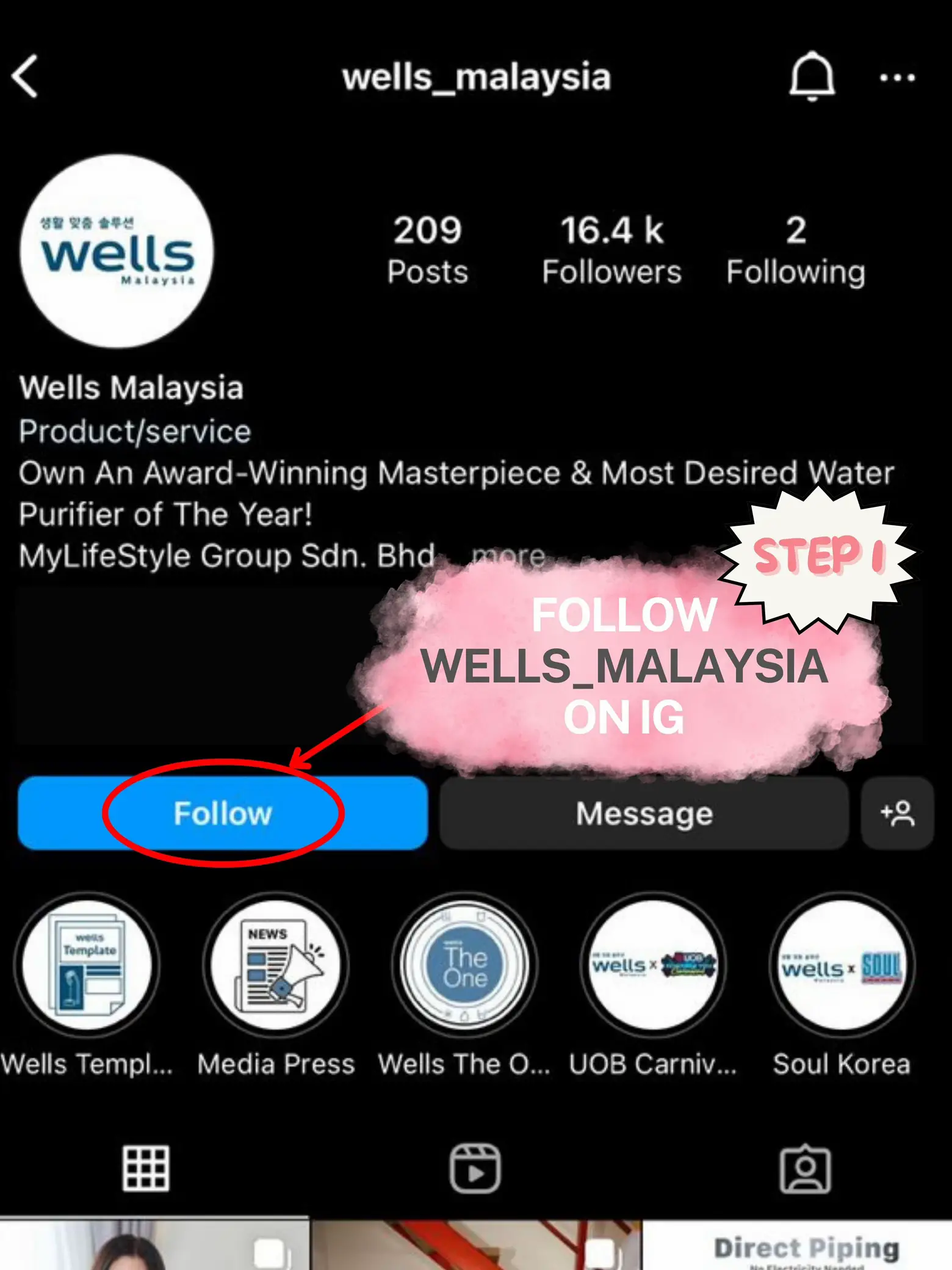The image size is (952, 1270).
Task: Open the three-dot overflow menu
Action: tap(896, 78)
